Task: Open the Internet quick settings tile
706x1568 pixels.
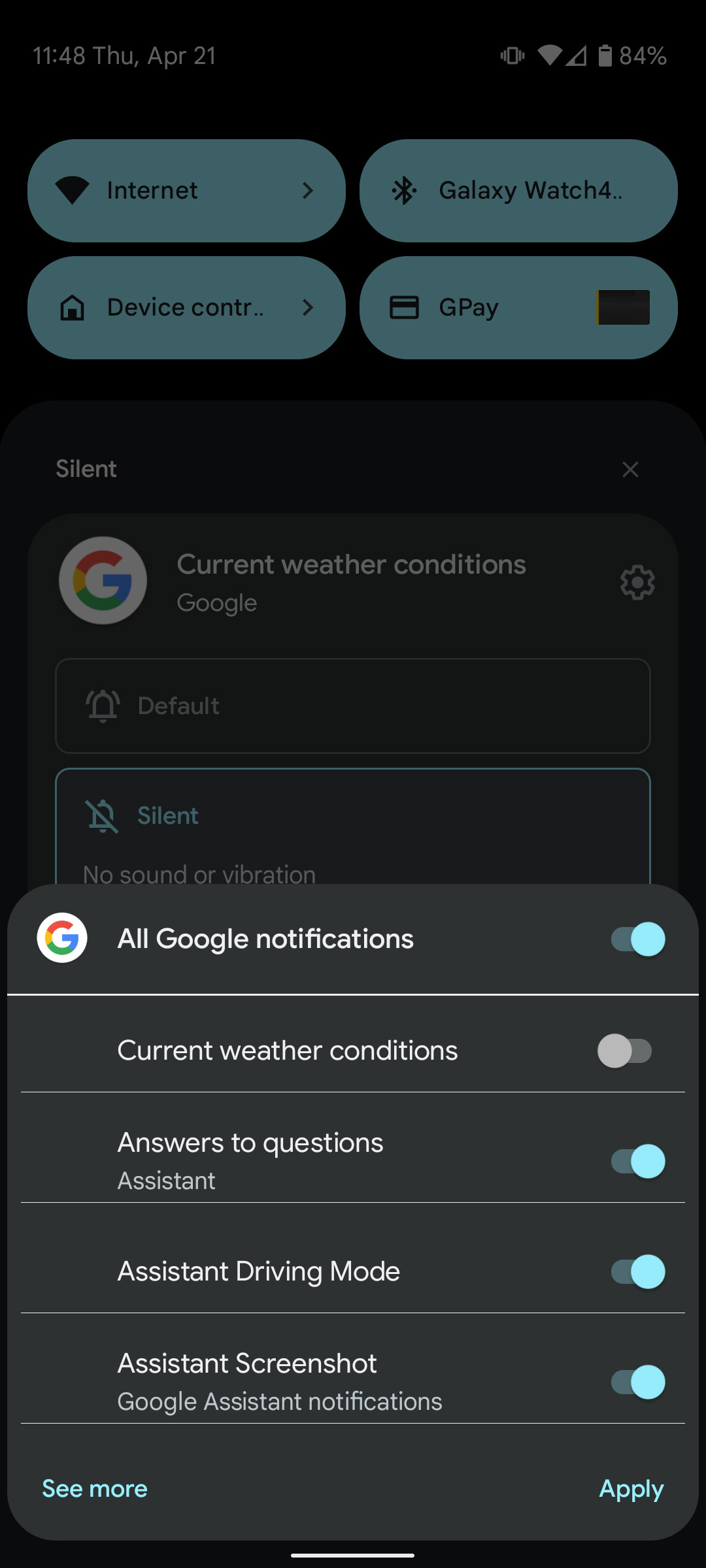Action: (186, 191)
